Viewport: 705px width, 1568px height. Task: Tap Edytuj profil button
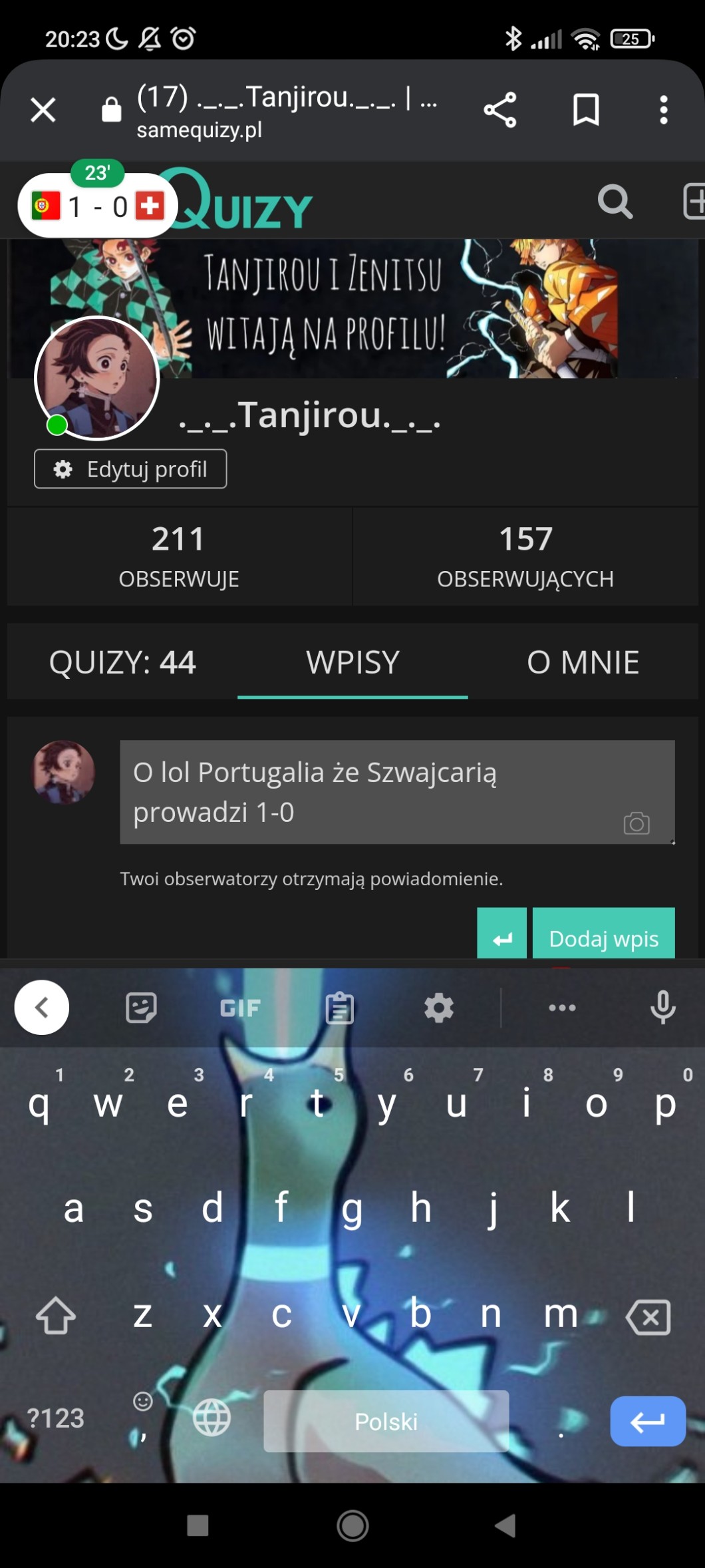pyautogui.click(x=130, y=469)
